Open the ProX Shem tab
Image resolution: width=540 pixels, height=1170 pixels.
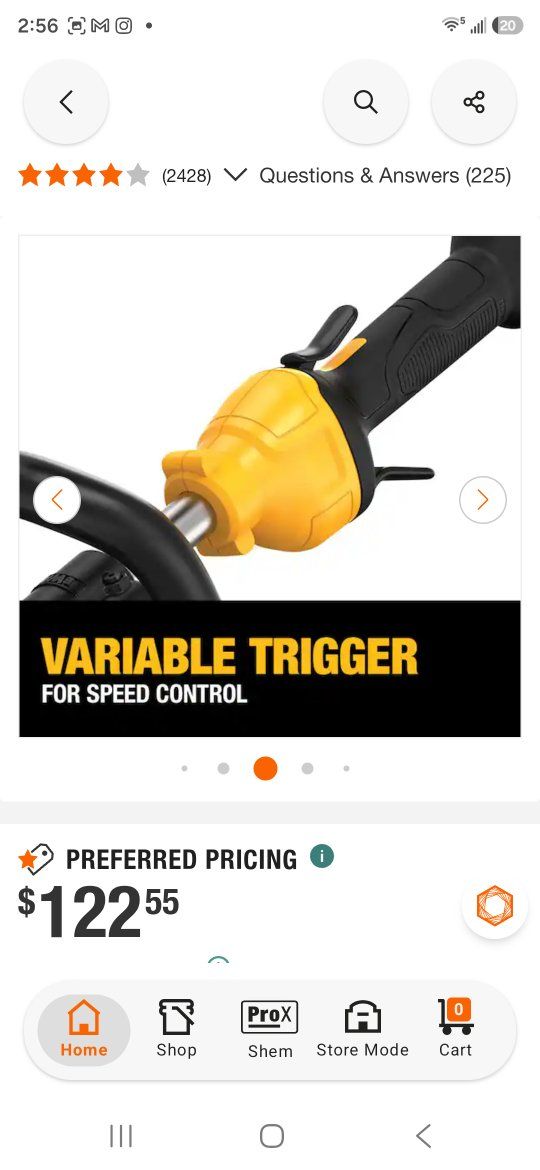[270, 1030]
